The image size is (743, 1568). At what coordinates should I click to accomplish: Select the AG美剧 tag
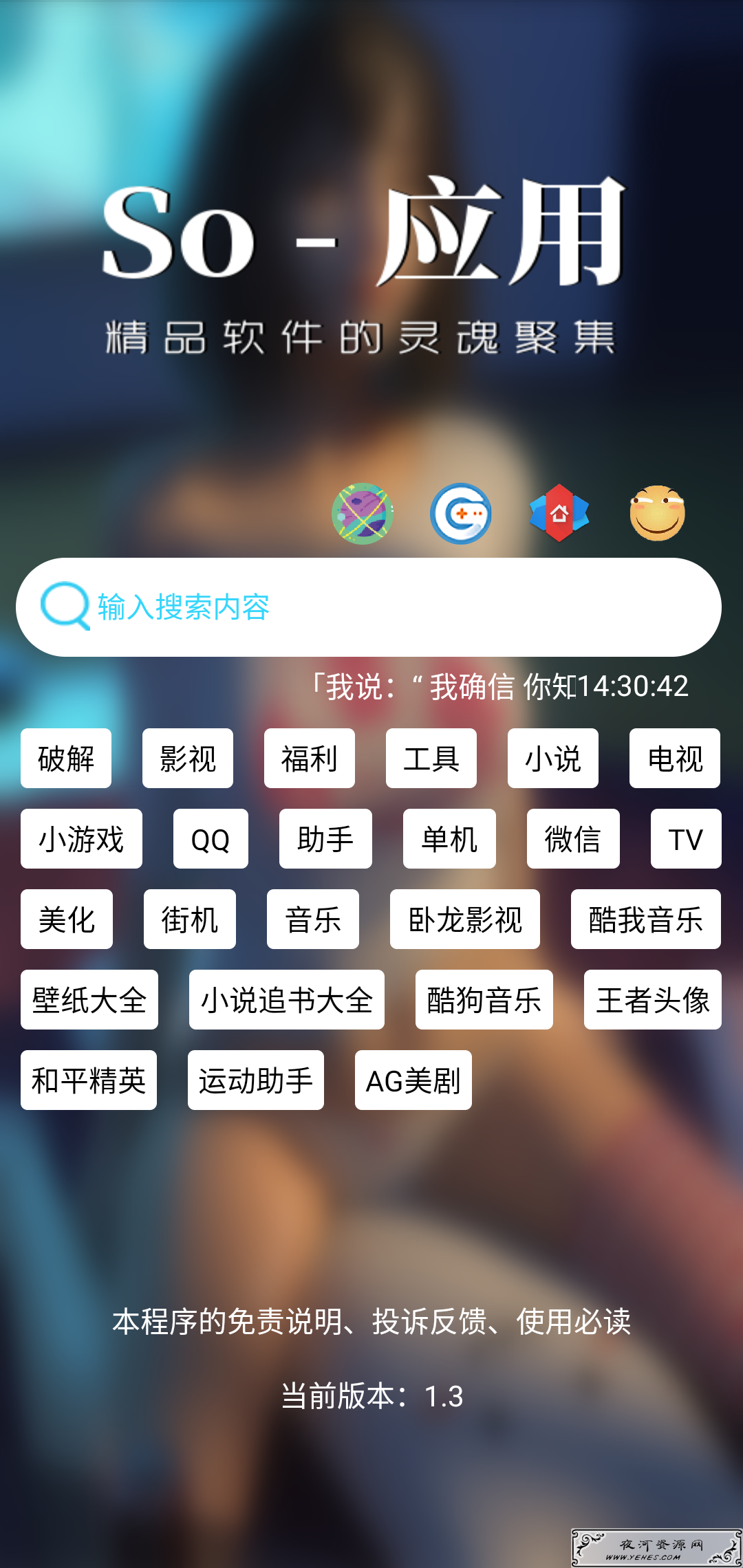[413, 1080]
